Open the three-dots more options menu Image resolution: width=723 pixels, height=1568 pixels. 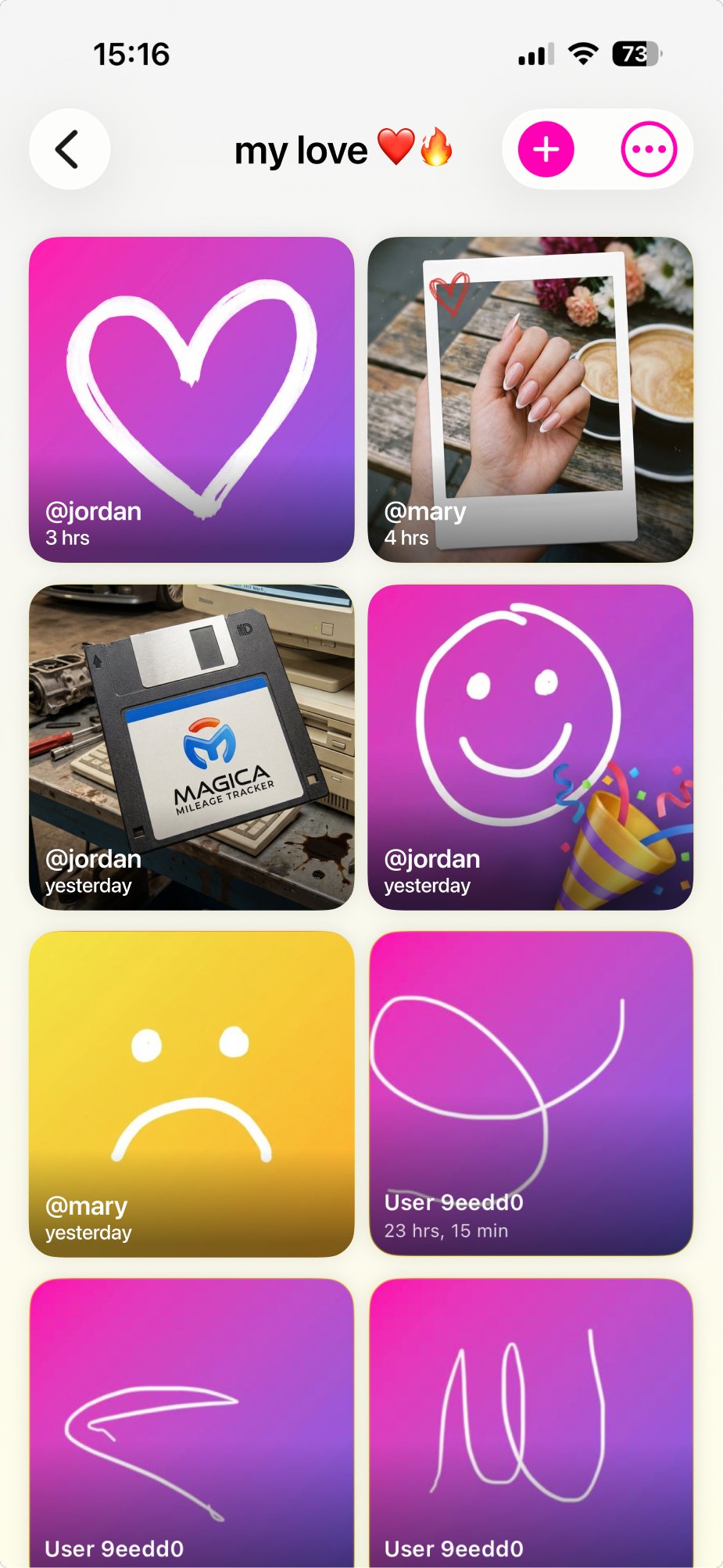pos(649,149)
